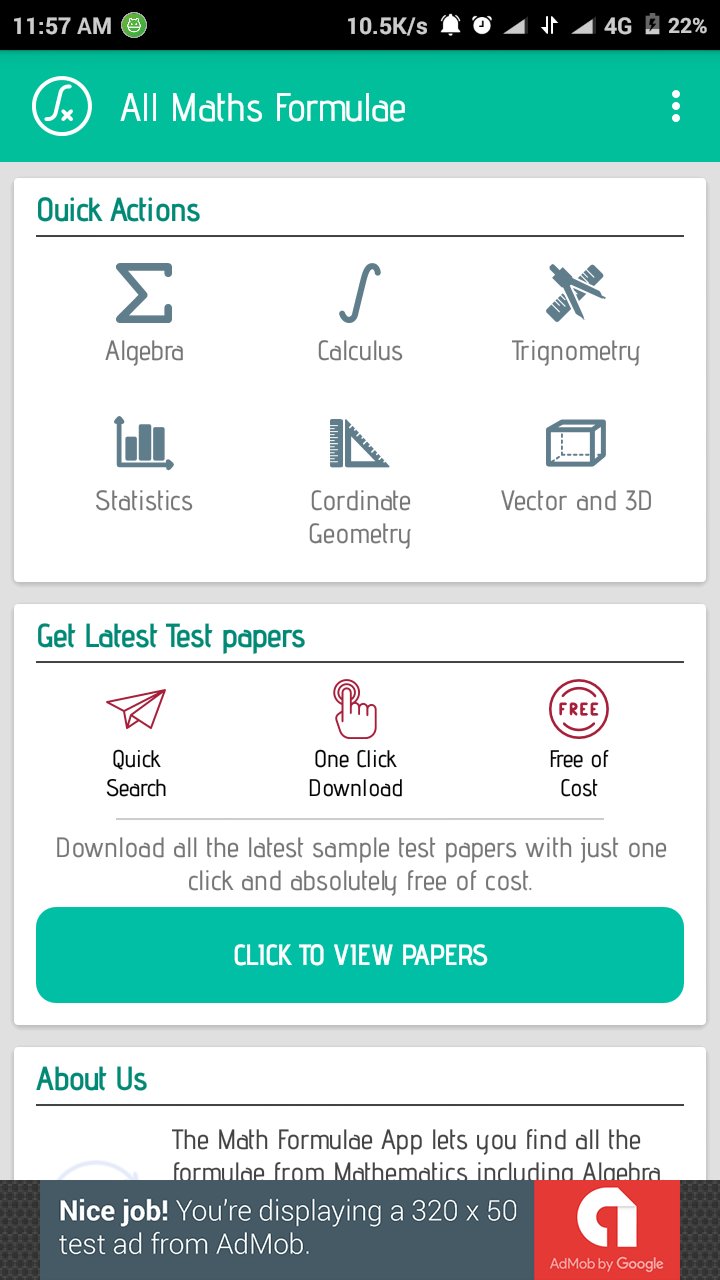Select the Algebra sigma icon
Viewport: 720px width, 1280px height.
[144, 293]
